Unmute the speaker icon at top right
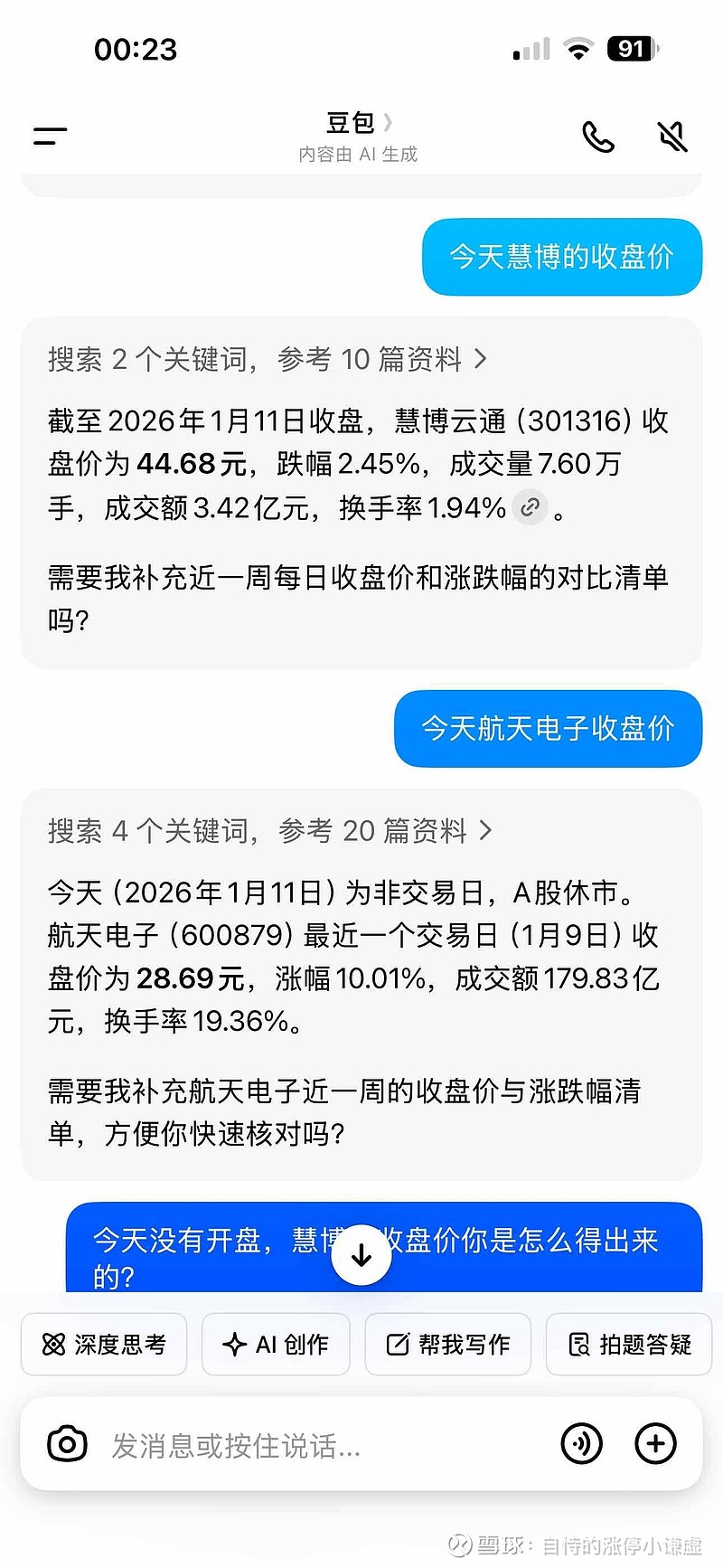Image resolution: width=723 pixels, height=1568 pixels. pyautogui.click(x=672, y=136)
